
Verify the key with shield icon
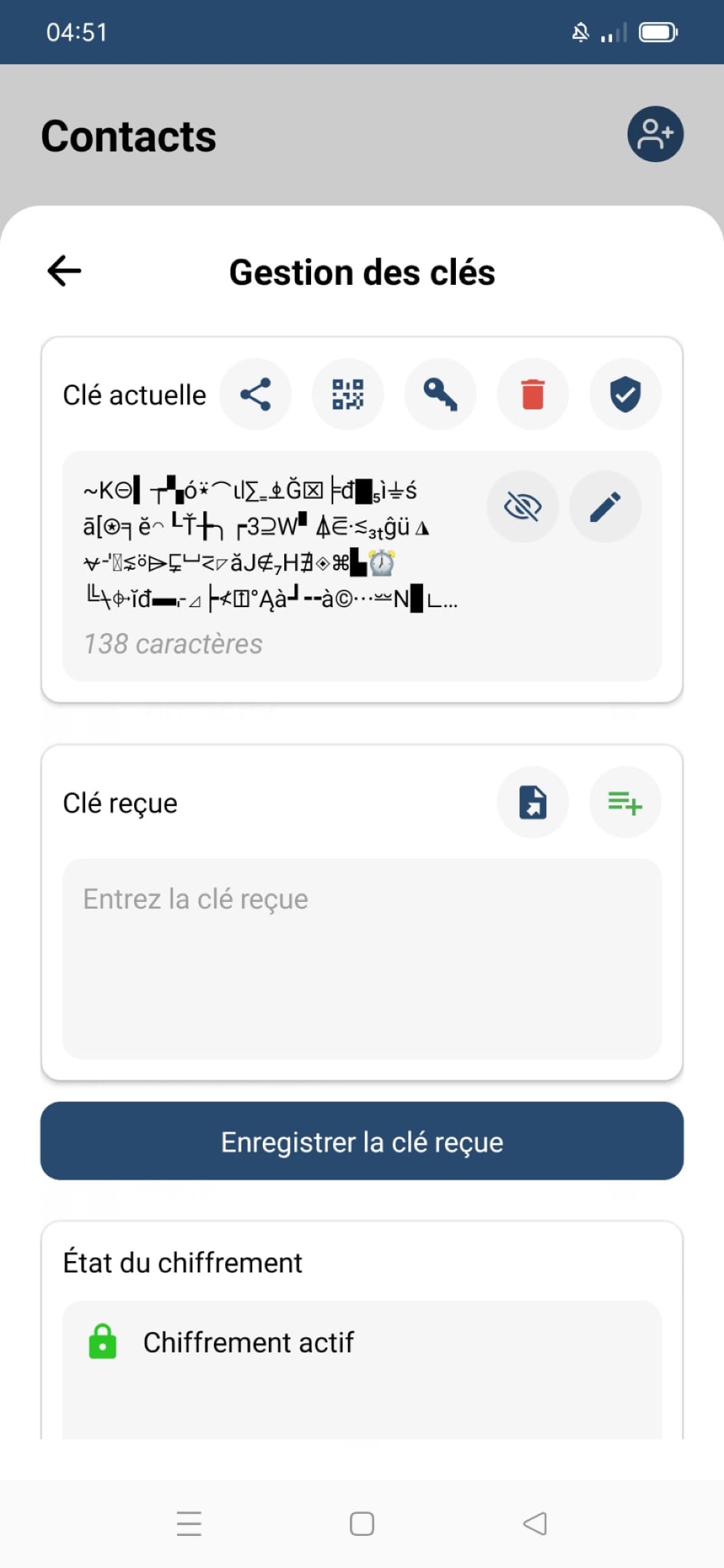624,394
